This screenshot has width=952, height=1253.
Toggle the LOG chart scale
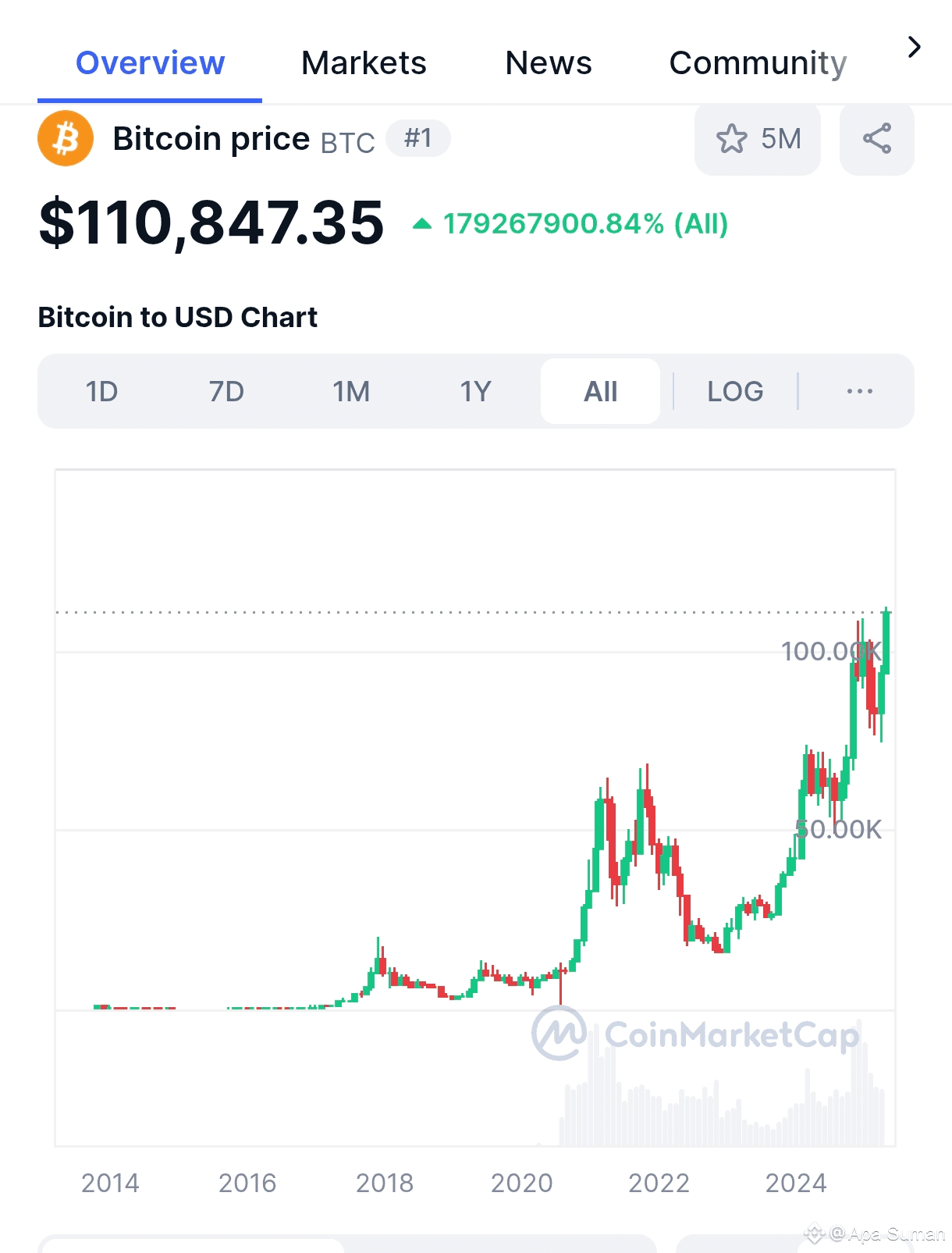tap(734, 391)
